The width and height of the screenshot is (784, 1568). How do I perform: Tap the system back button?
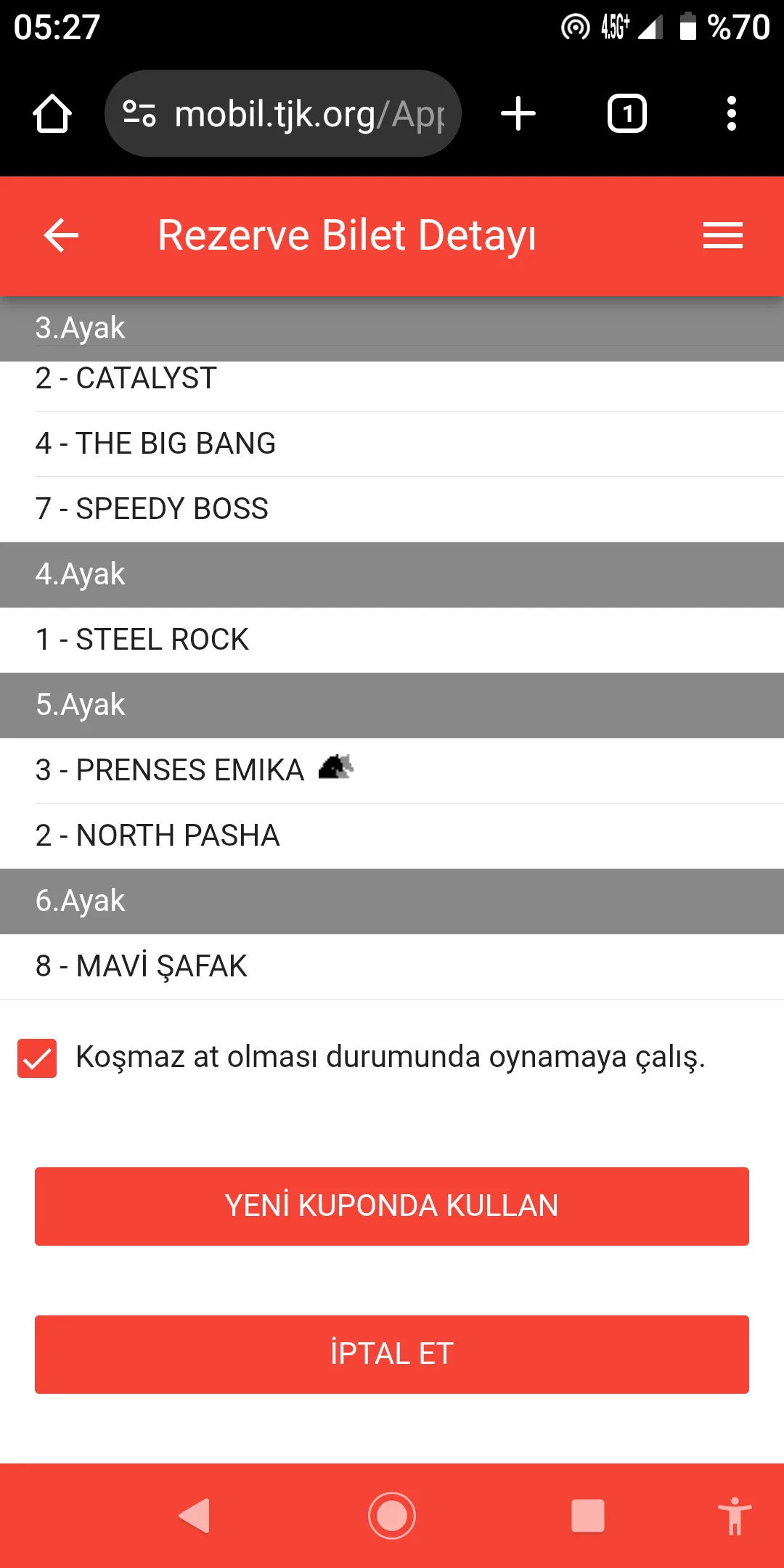click(195, 1516)
